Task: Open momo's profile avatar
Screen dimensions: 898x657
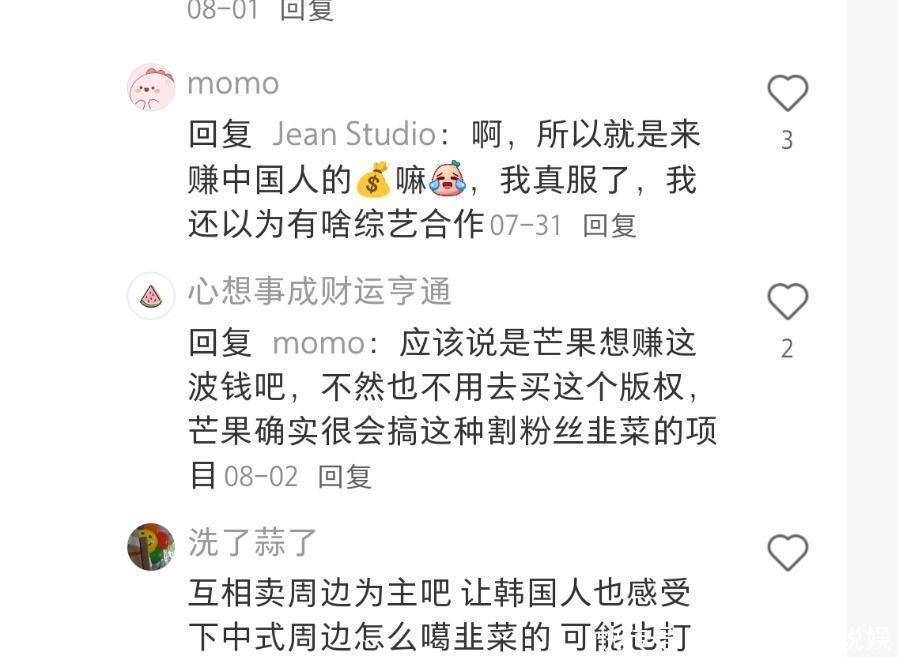Action: 151,88
